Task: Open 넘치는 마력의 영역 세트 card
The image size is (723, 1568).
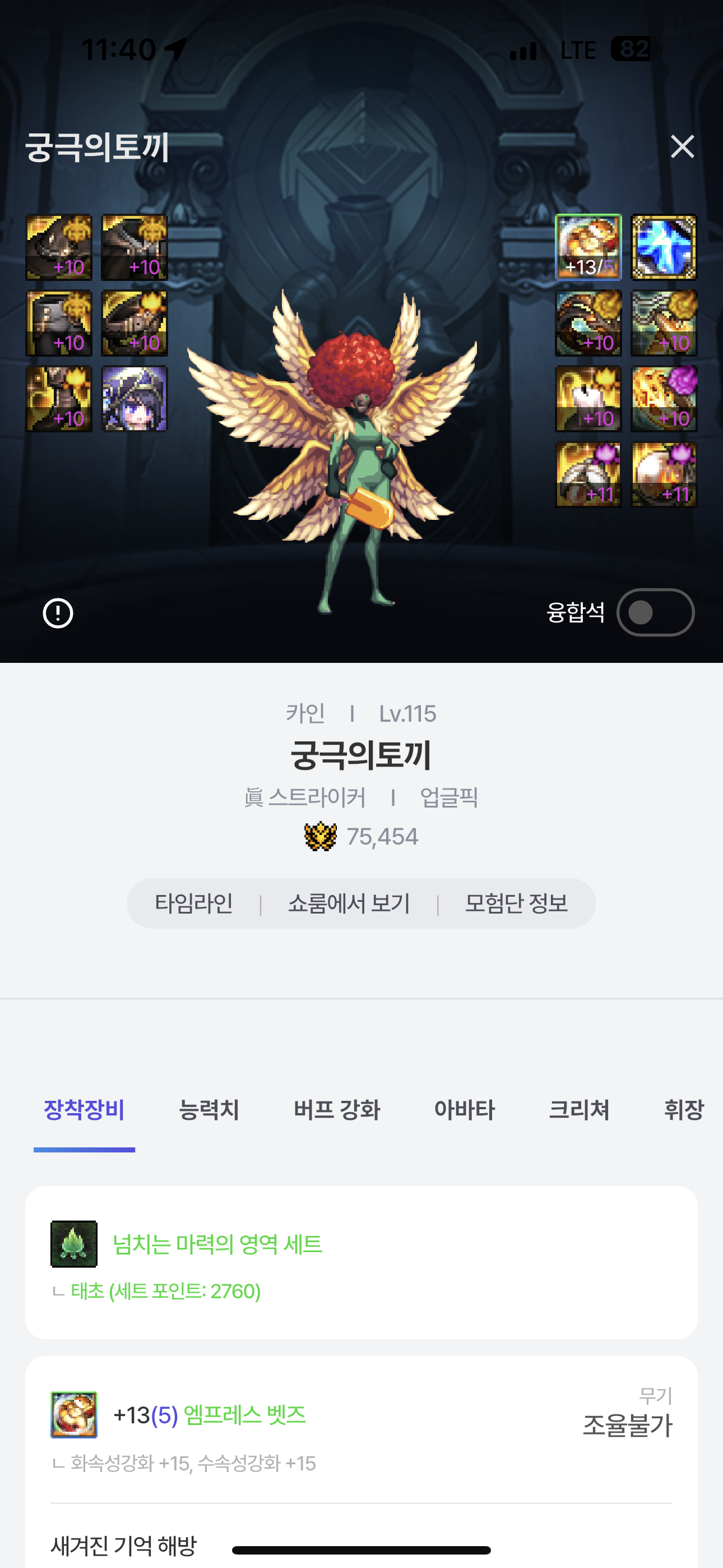Action: (x=217, y=1244)
